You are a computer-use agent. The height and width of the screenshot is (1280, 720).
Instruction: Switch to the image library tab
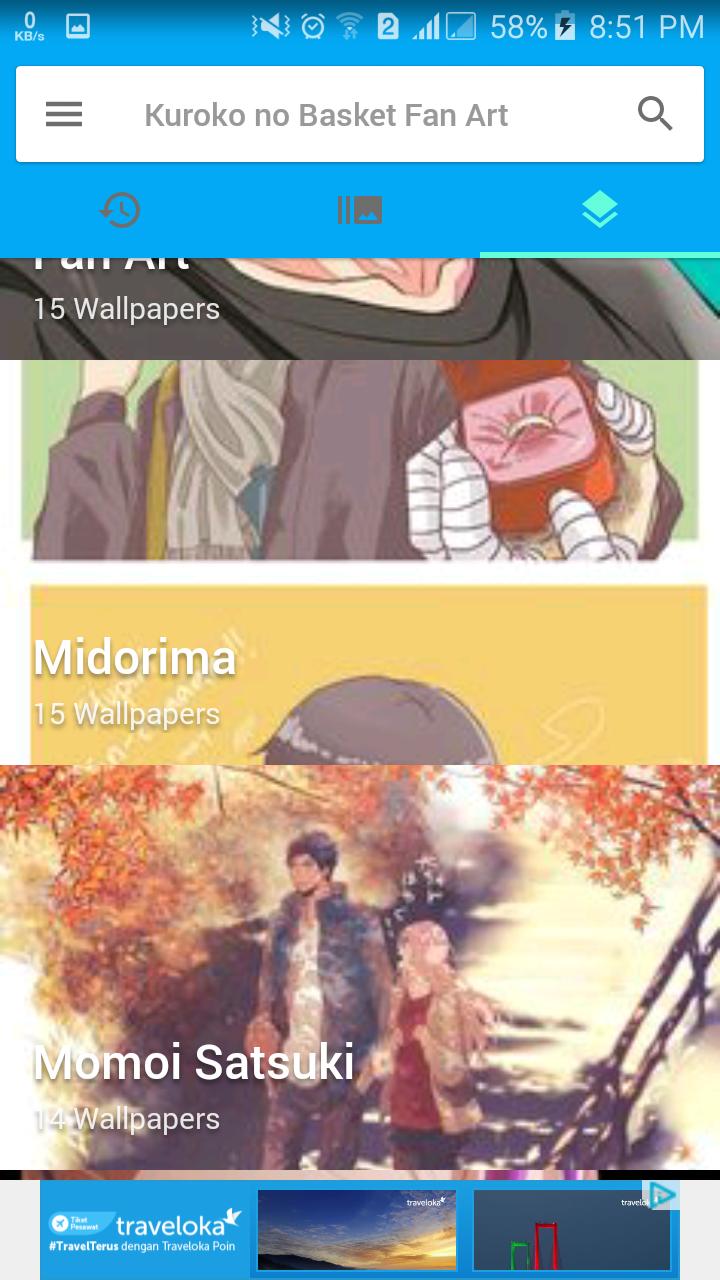tap(360, 210)
